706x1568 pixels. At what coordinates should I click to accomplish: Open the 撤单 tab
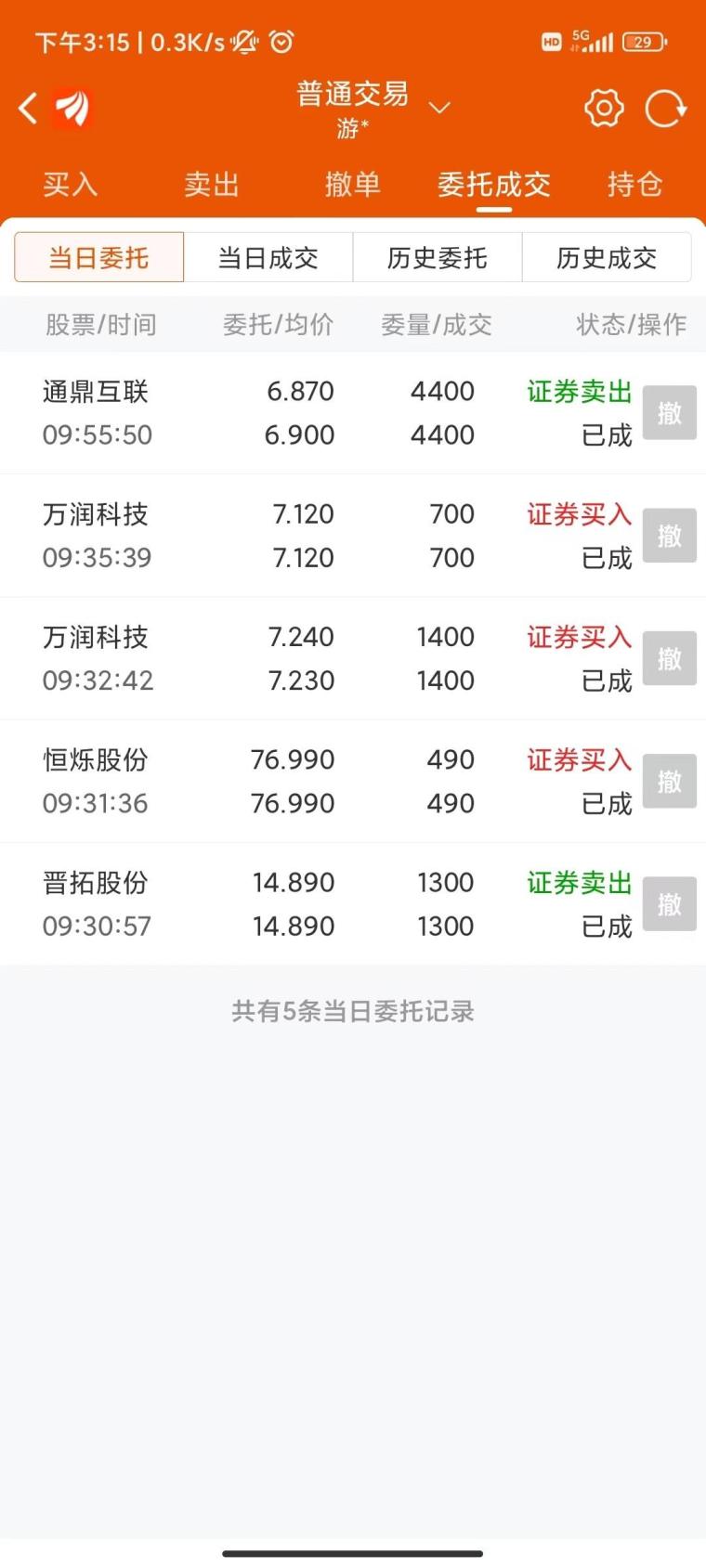coord(352,184)
